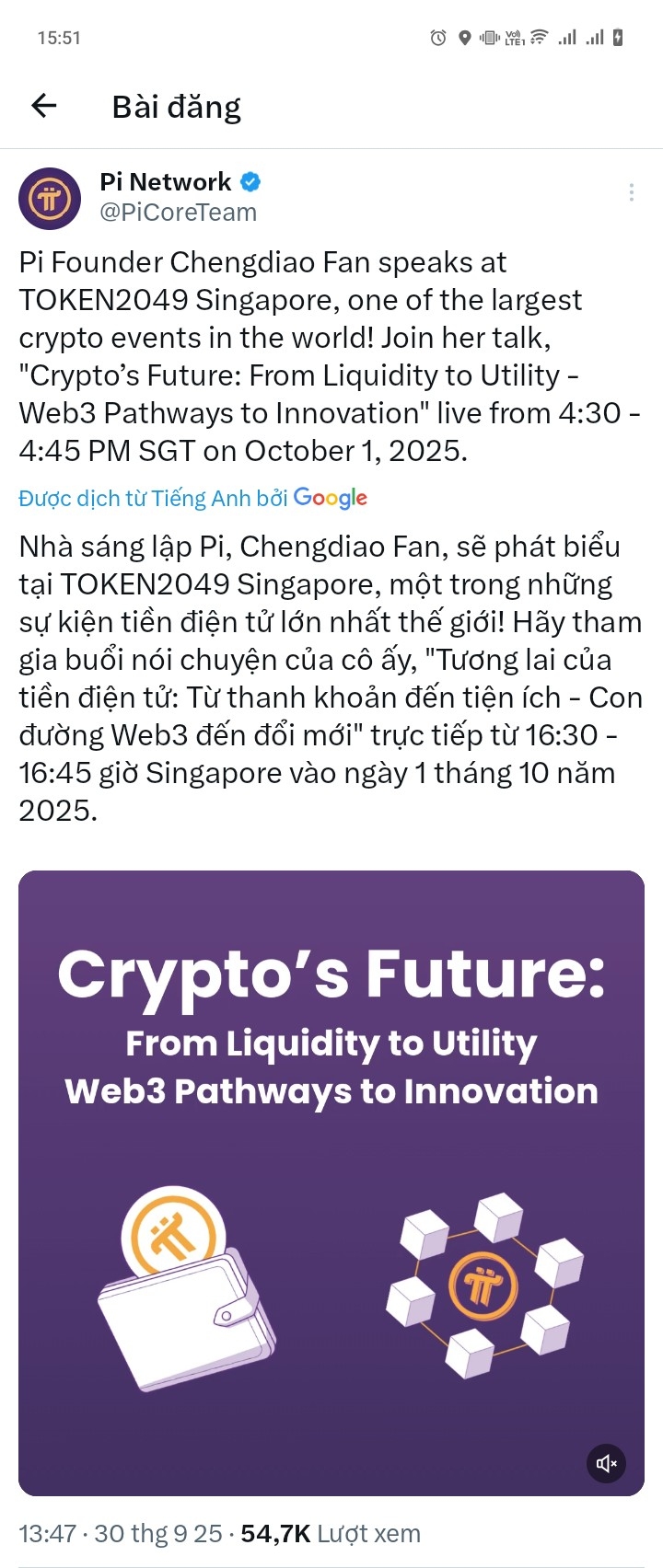663x1568 pixels.
Task: Open the Pi Network account name
Action: 166,182
